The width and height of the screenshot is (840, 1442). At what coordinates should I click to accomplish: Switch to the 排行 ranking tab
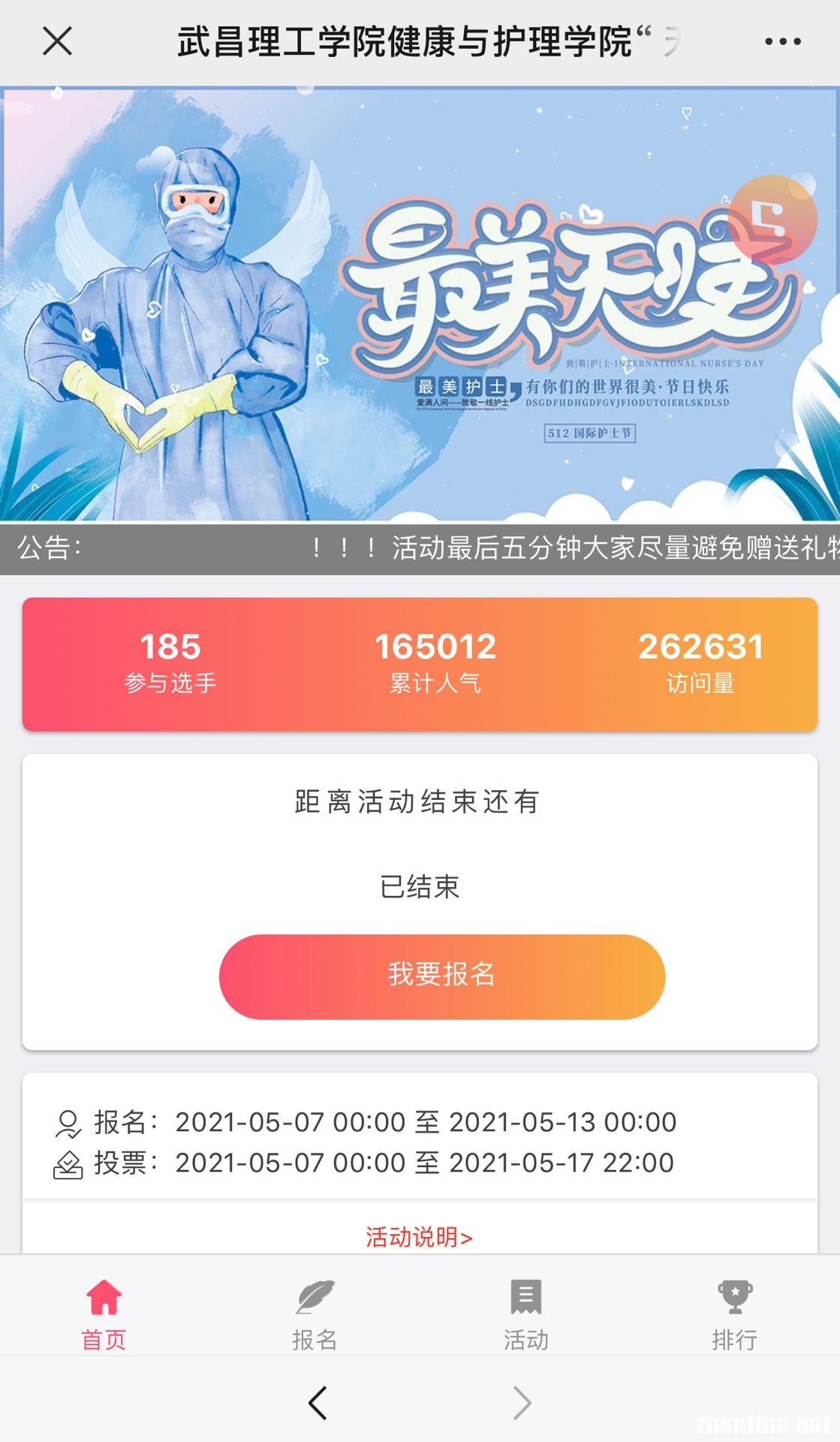pyautogui.click(x=735, y=1314)
